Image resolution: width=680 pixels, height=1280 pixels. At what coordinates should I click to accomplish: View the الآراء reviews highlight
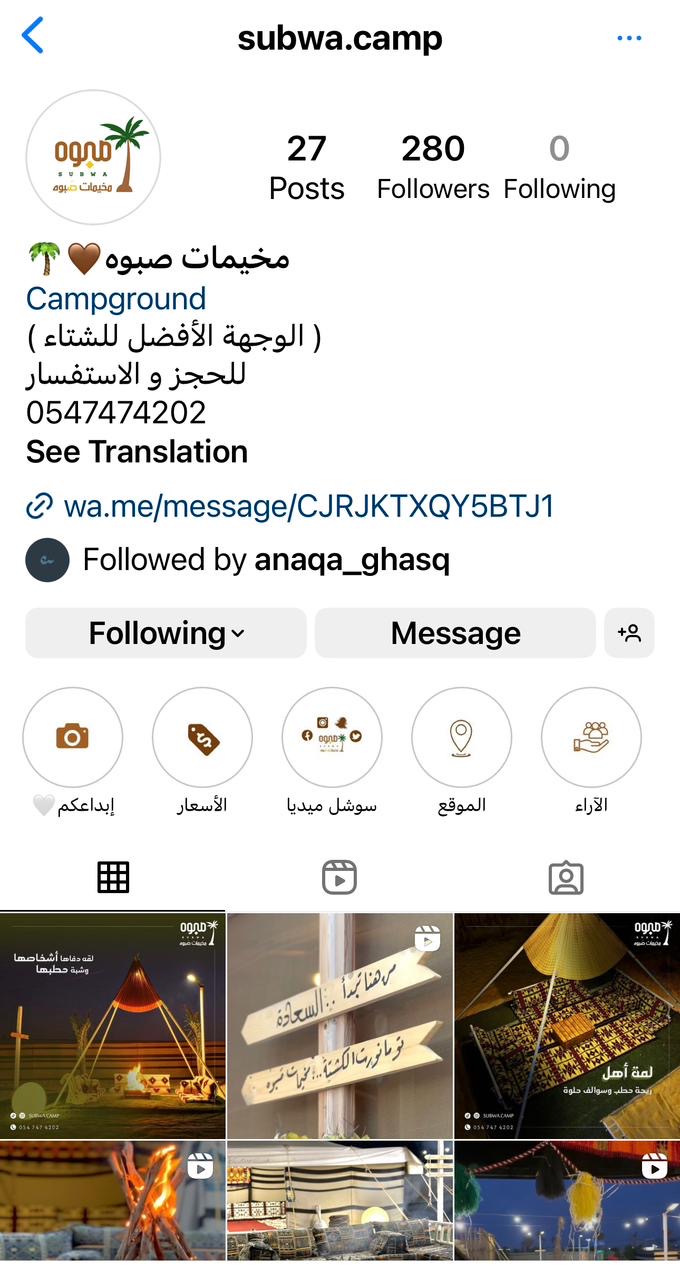pos(591,738)
